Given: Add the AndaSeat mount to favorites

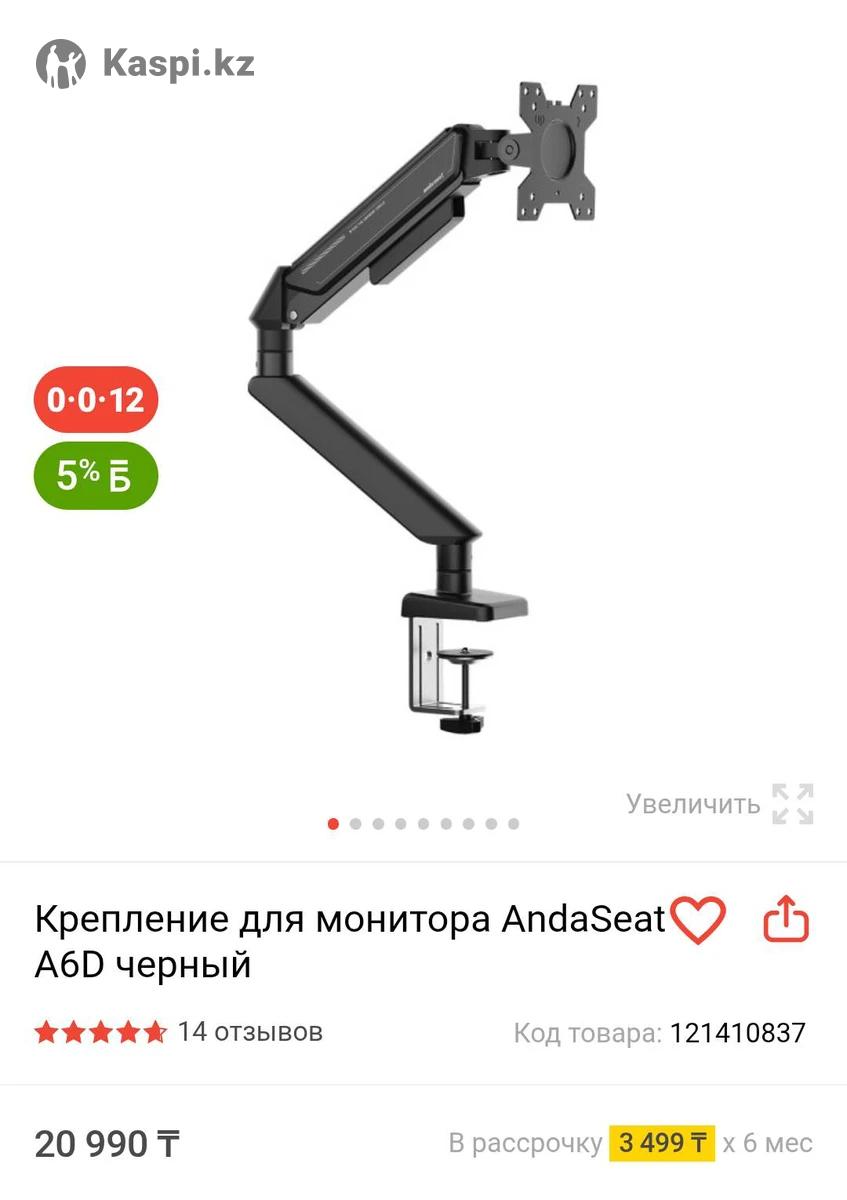Looking at the screenshot, I should pos(697,920).
